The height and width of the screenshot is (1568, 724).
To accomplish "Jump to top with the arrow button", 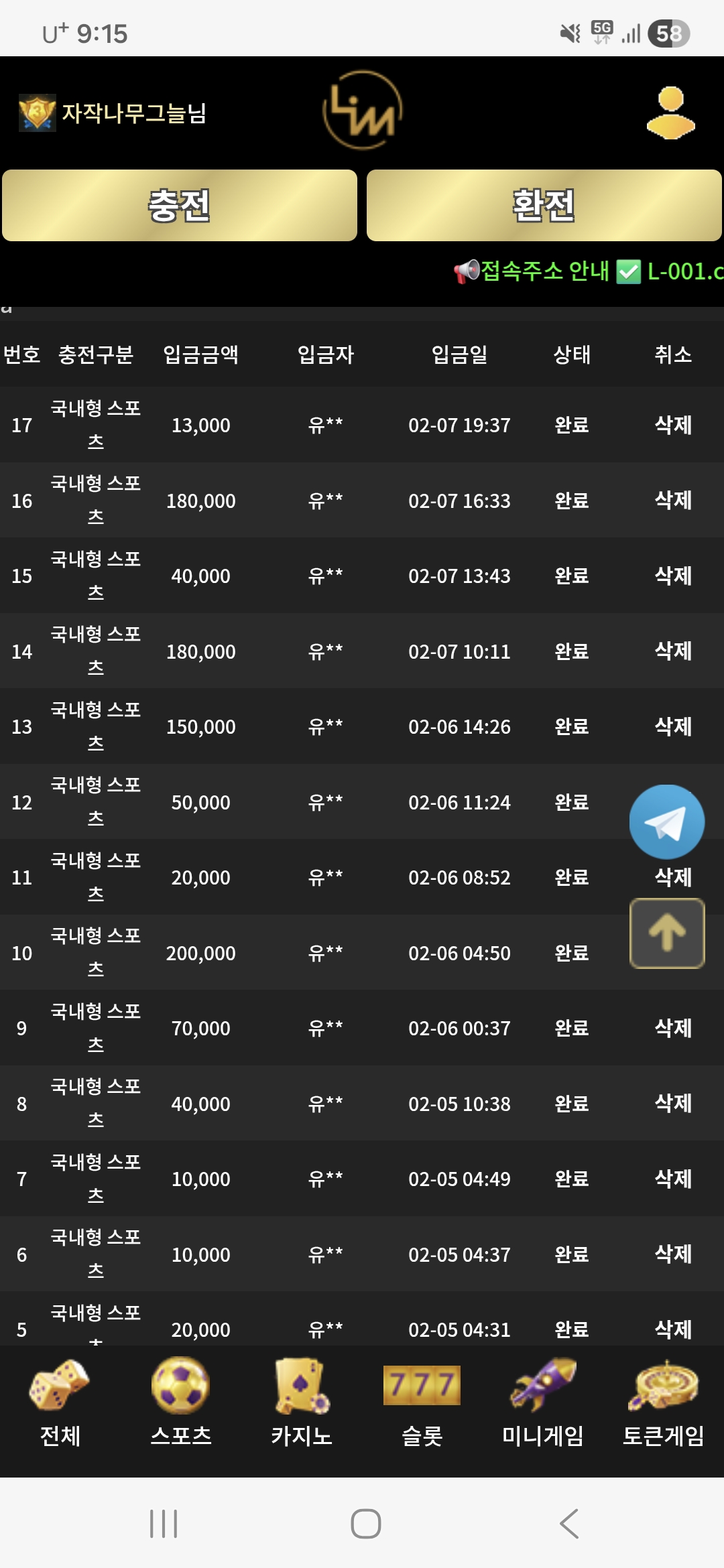I will 666,933.
